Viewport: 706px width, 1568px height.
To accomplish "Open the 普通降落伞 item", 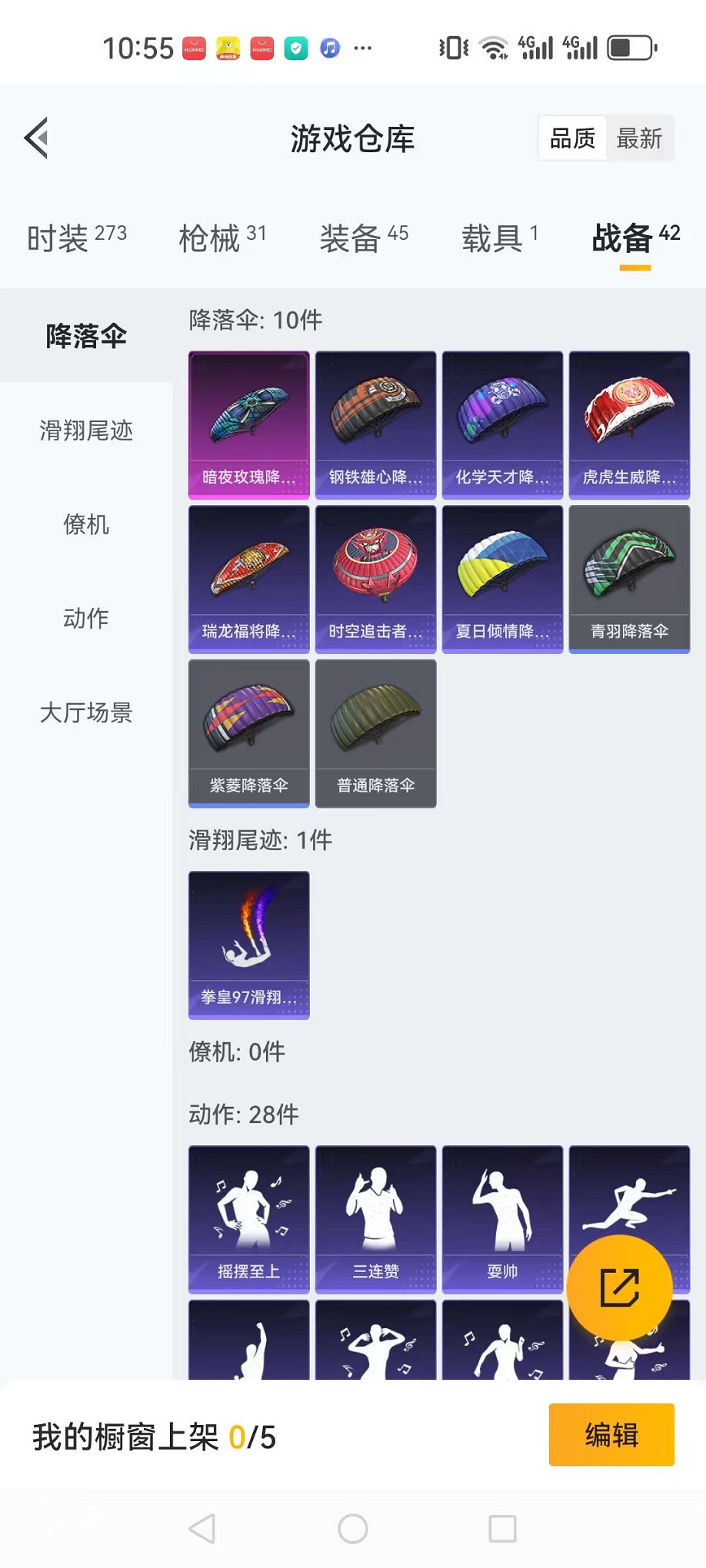I will [x=375, y=733].
